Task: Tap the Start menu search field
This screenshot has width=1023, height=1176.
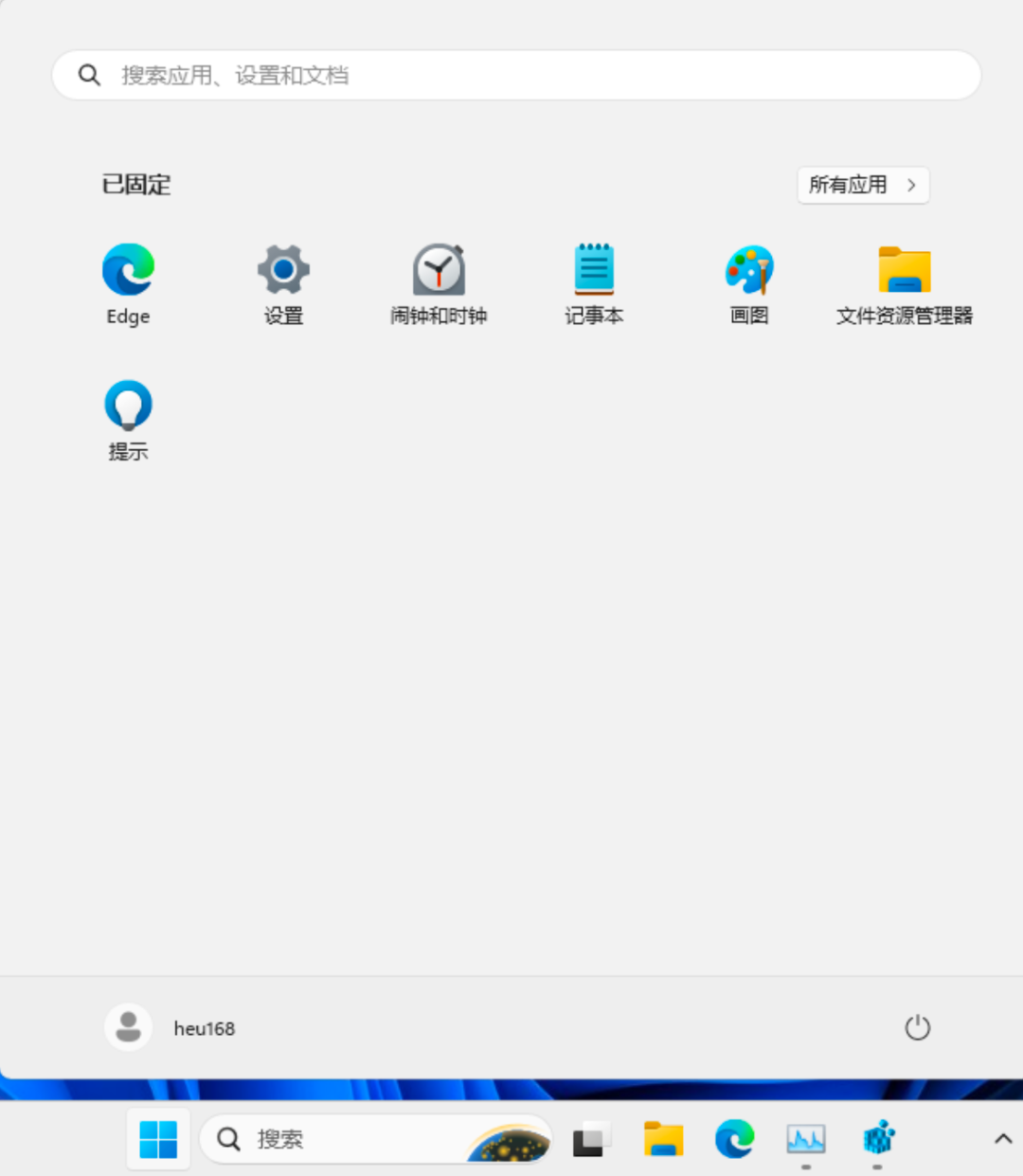Action: click(x=516, y=76)
